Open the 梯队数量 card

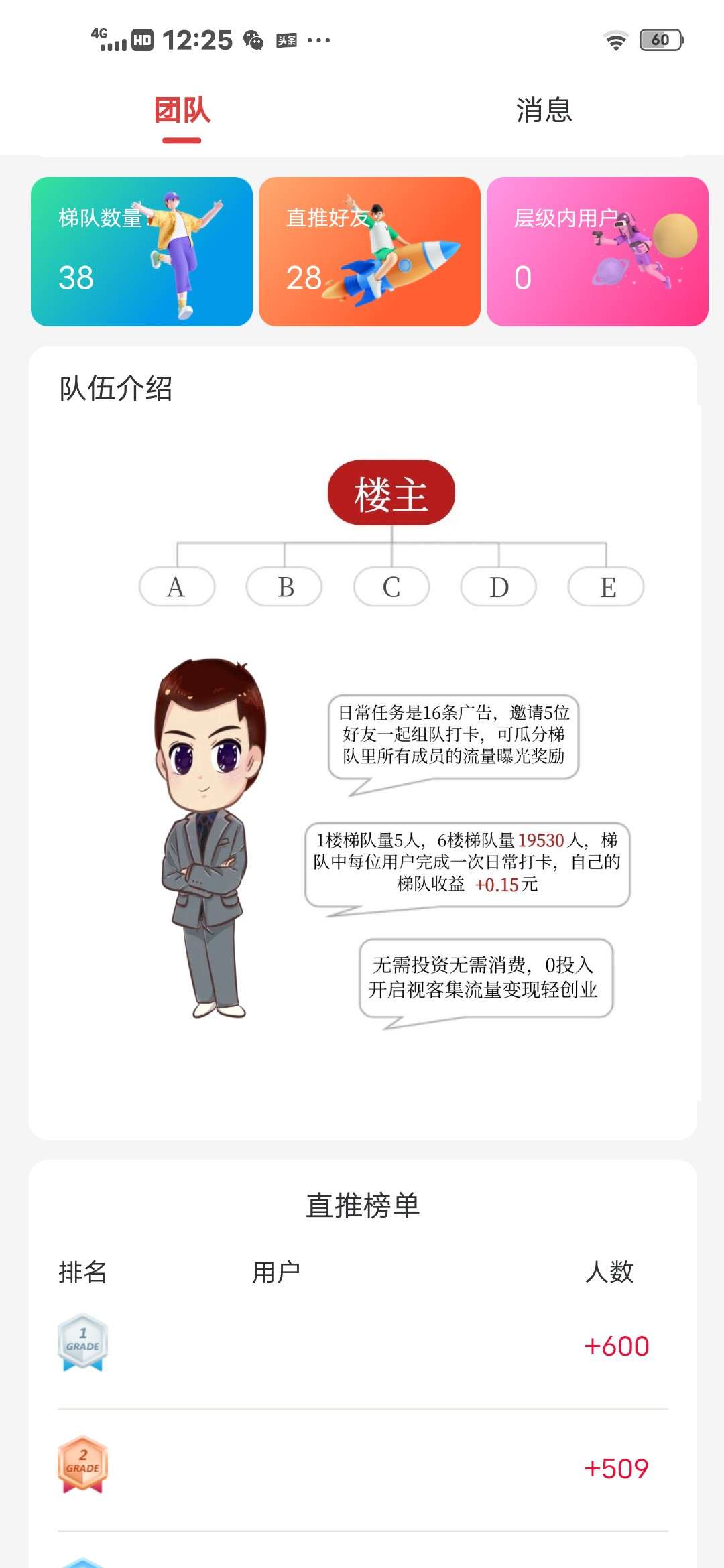(x=141, y=252)
